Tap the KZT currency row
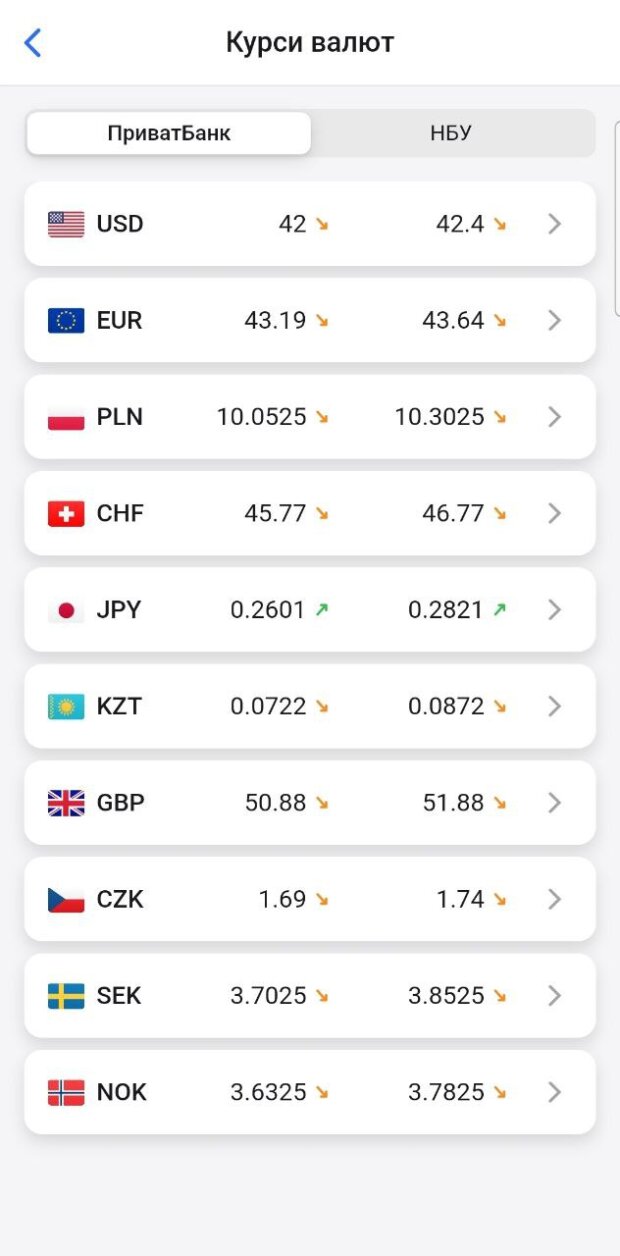This screenshot has width=620, height=1256. [x=310, y=706]
